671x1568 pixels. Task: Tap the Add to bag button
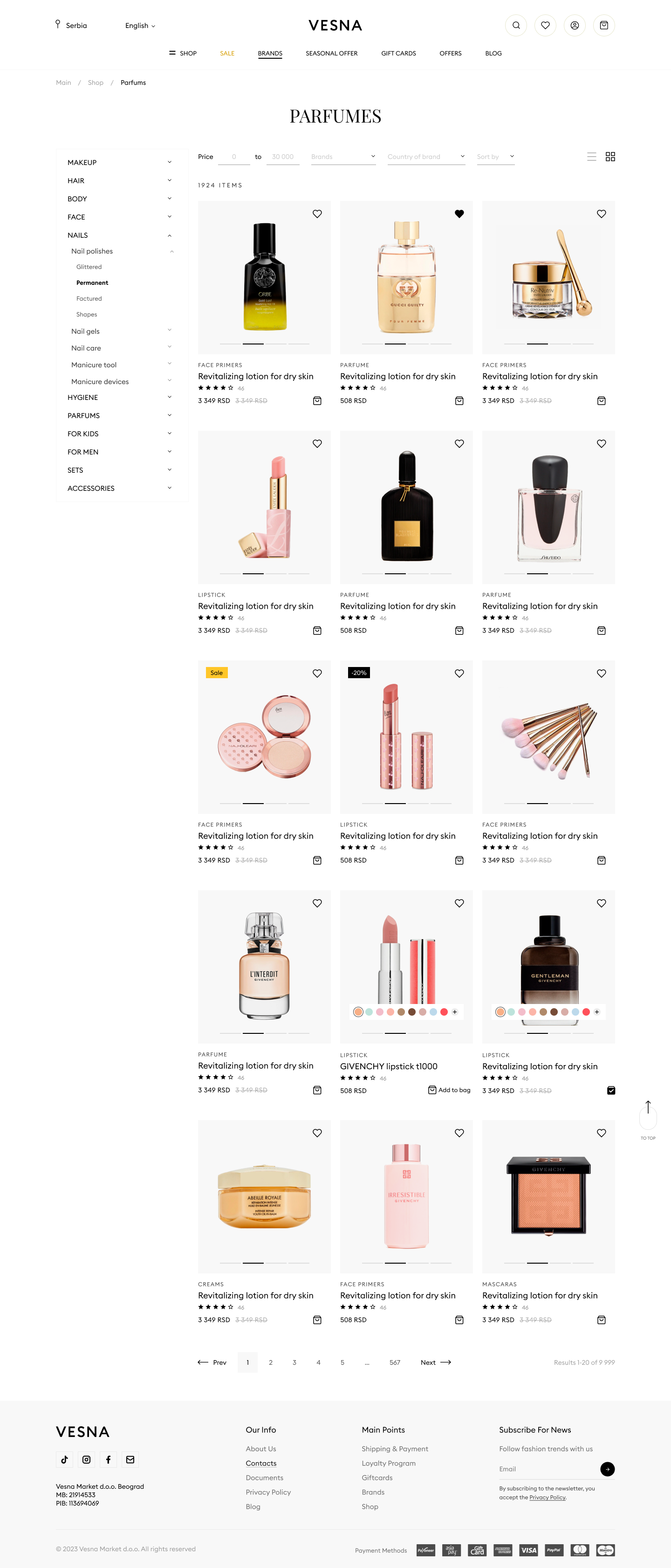point(450,1090)
